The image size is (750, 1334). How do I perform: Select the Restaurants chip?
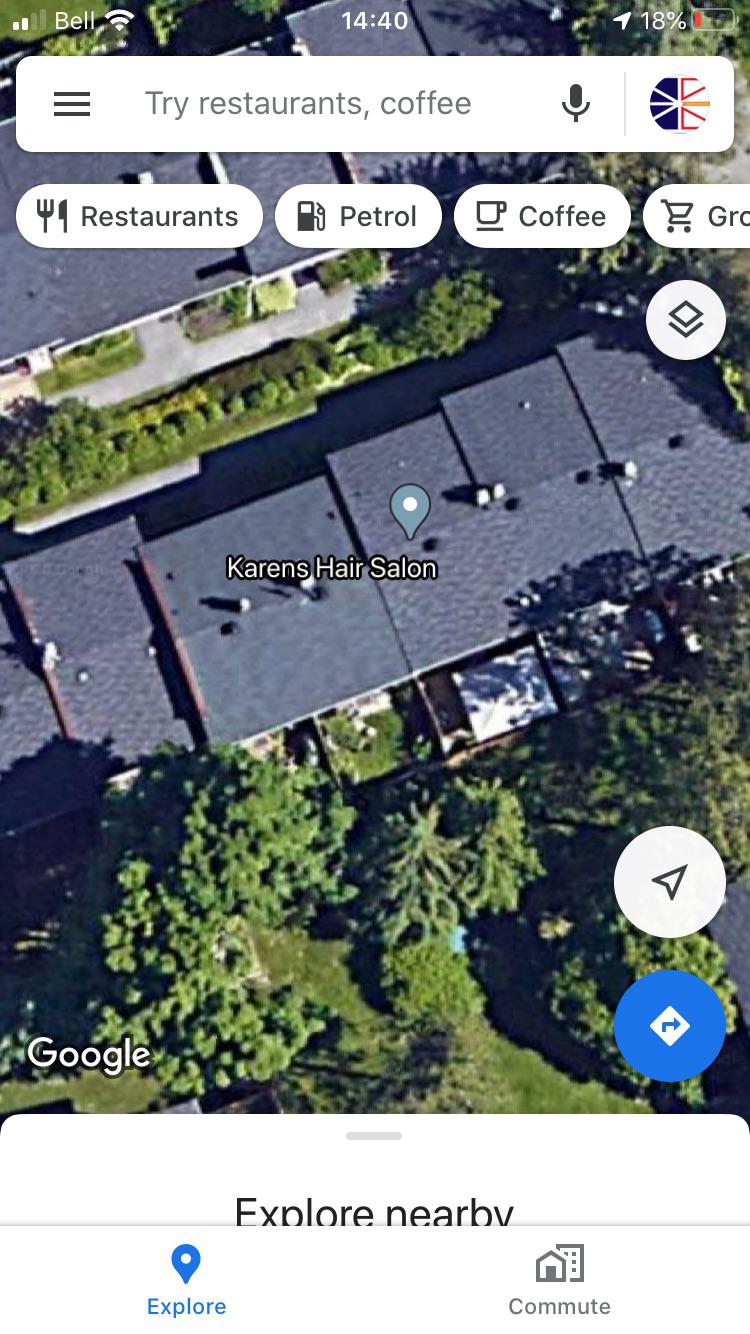click(139, 216)
